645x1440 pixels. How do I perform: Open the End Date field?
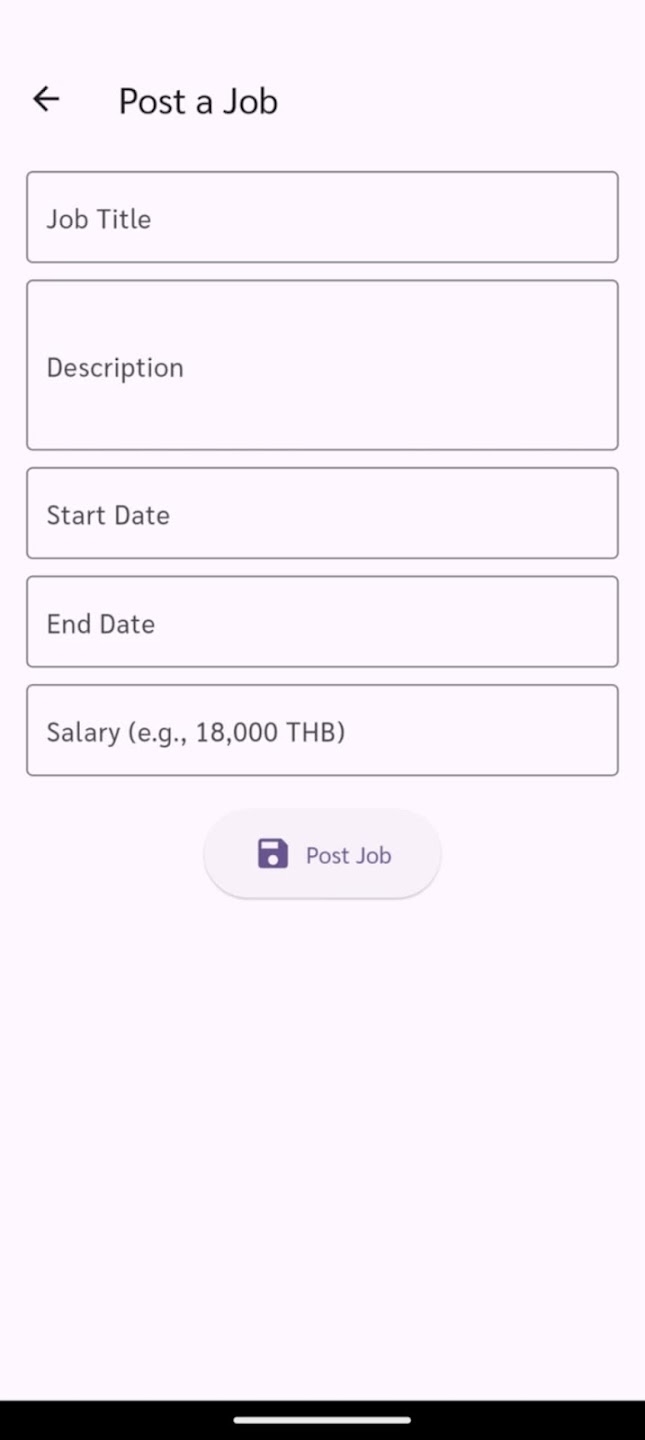tap(322, 621)
